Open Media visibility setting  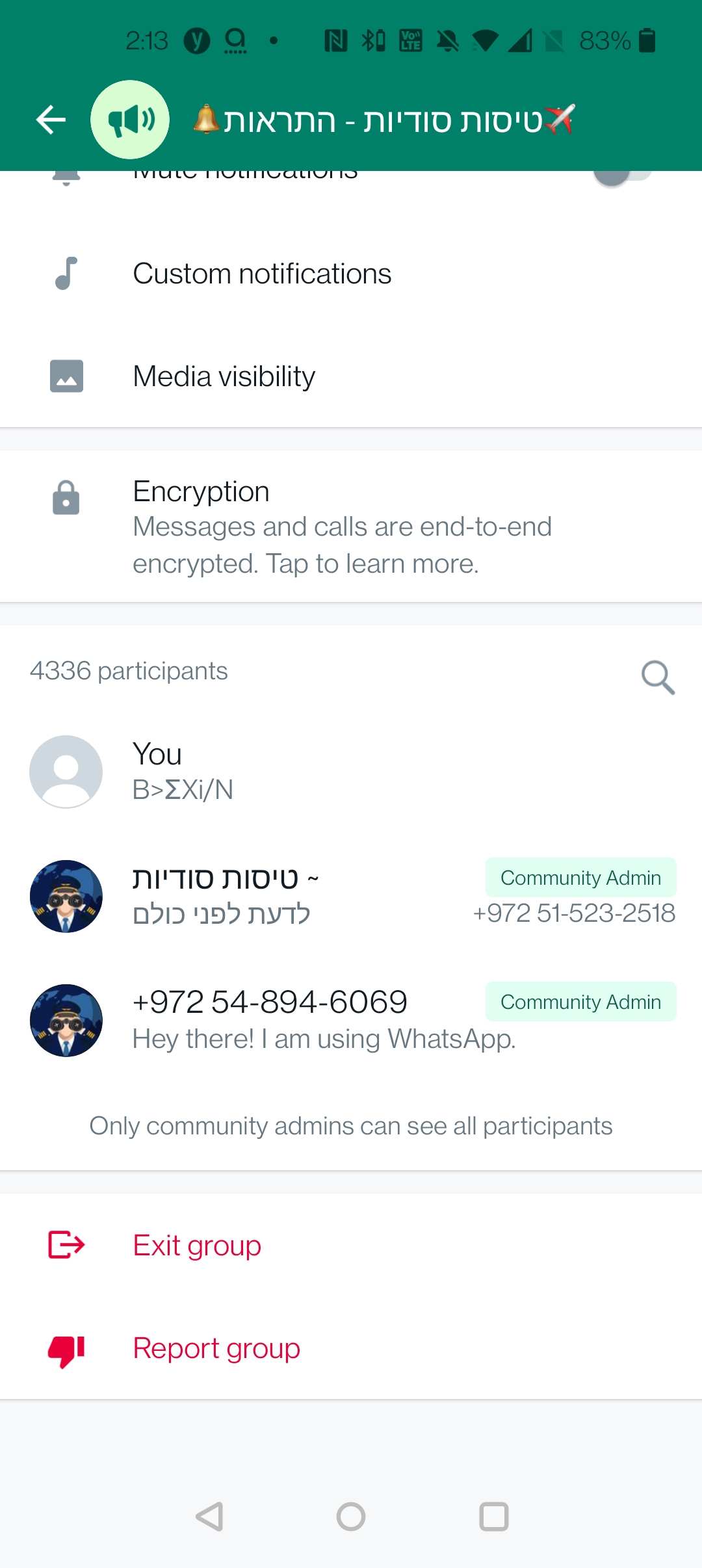pyautogui.click(x=351, y=376)
